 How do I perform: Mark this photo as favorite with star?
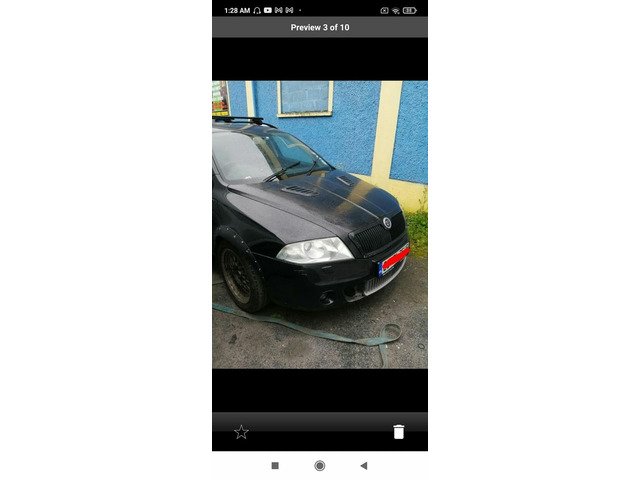coord(241,432)
